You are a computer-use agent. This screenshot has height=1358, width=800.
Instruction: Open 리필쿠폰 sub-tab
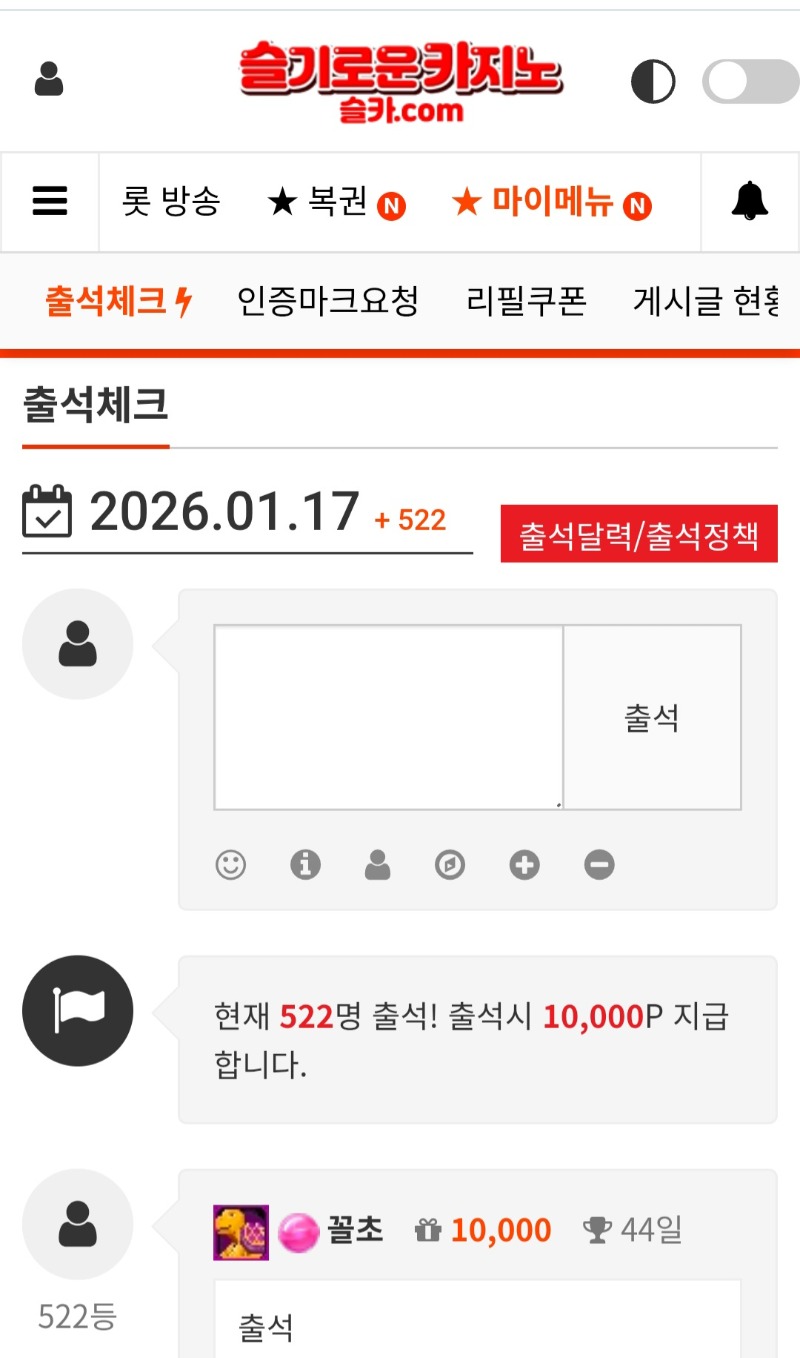526,301
